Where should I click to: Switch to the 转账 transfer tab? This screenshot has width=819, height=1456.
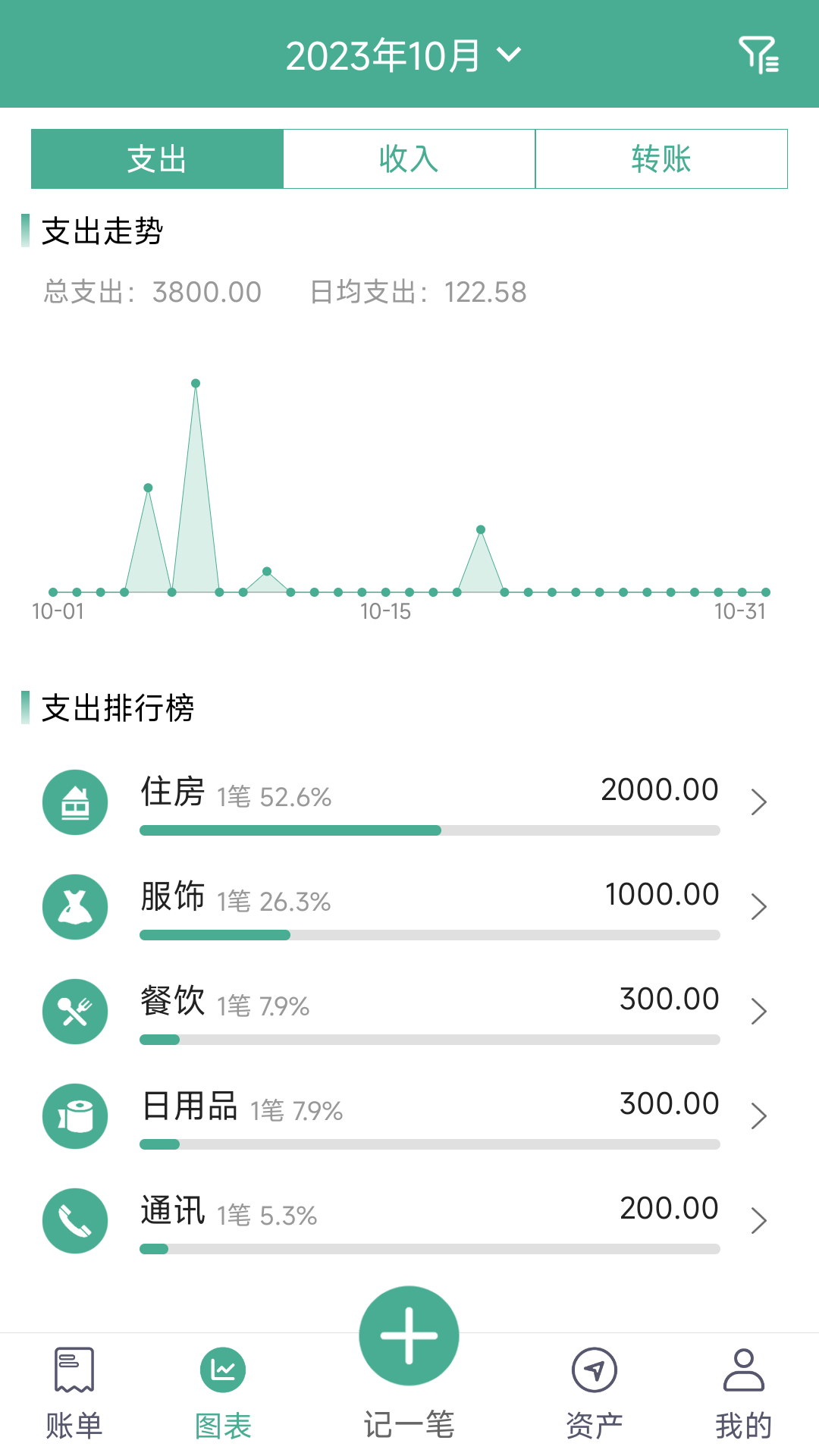point(661,158)
